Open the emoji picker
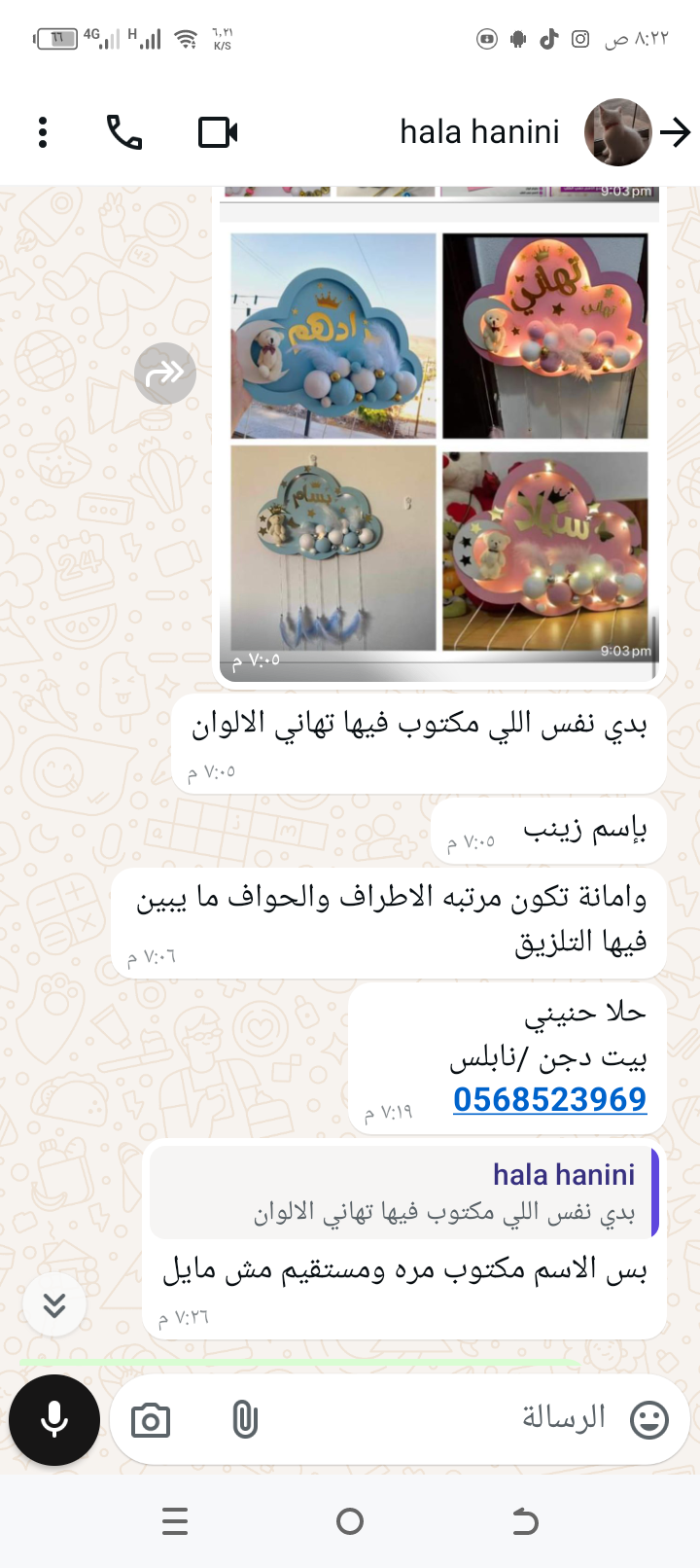 click(648, 1420)
